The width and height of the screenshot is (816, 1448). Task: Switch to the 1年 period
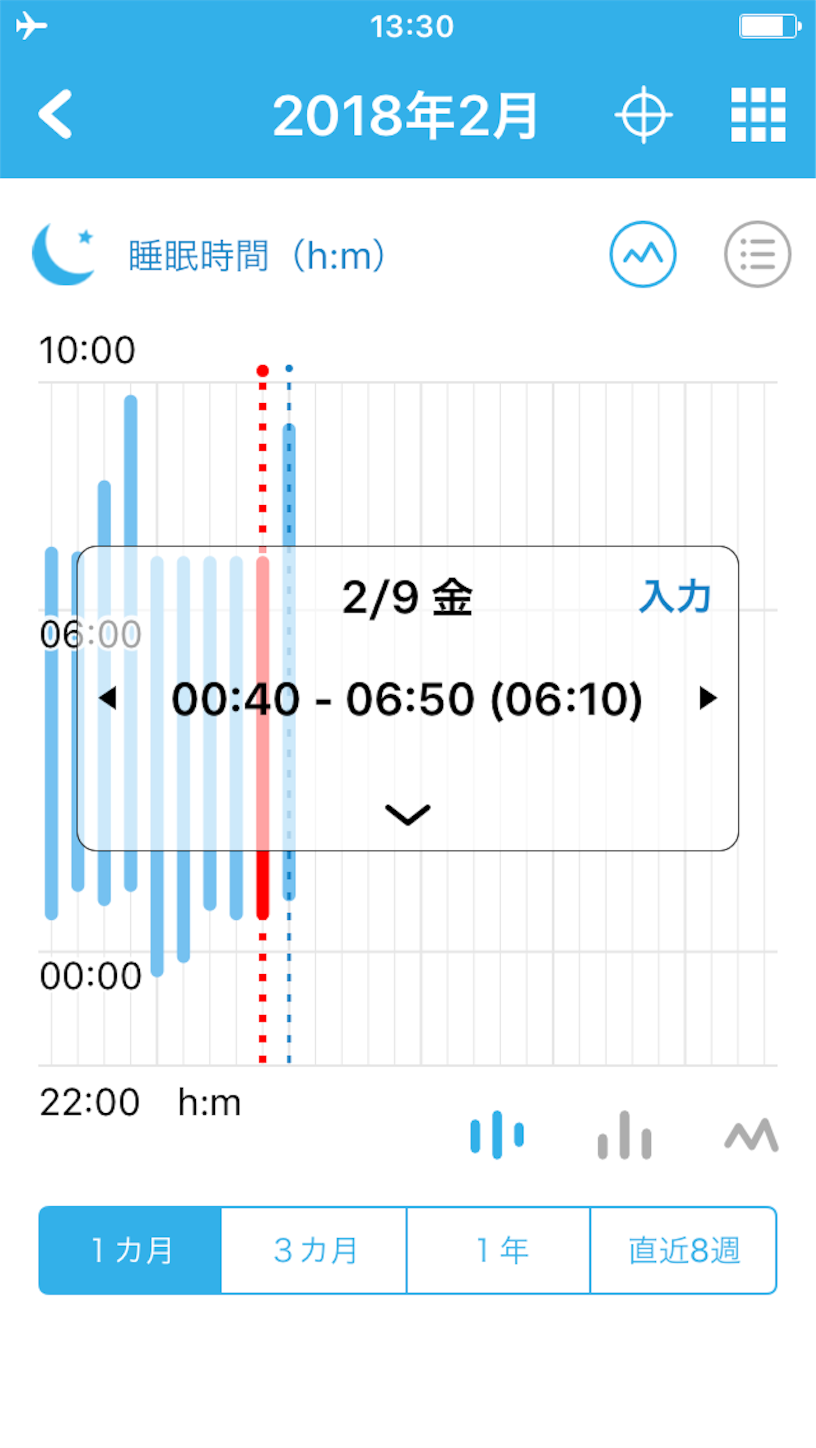[x=498, y=1250]
